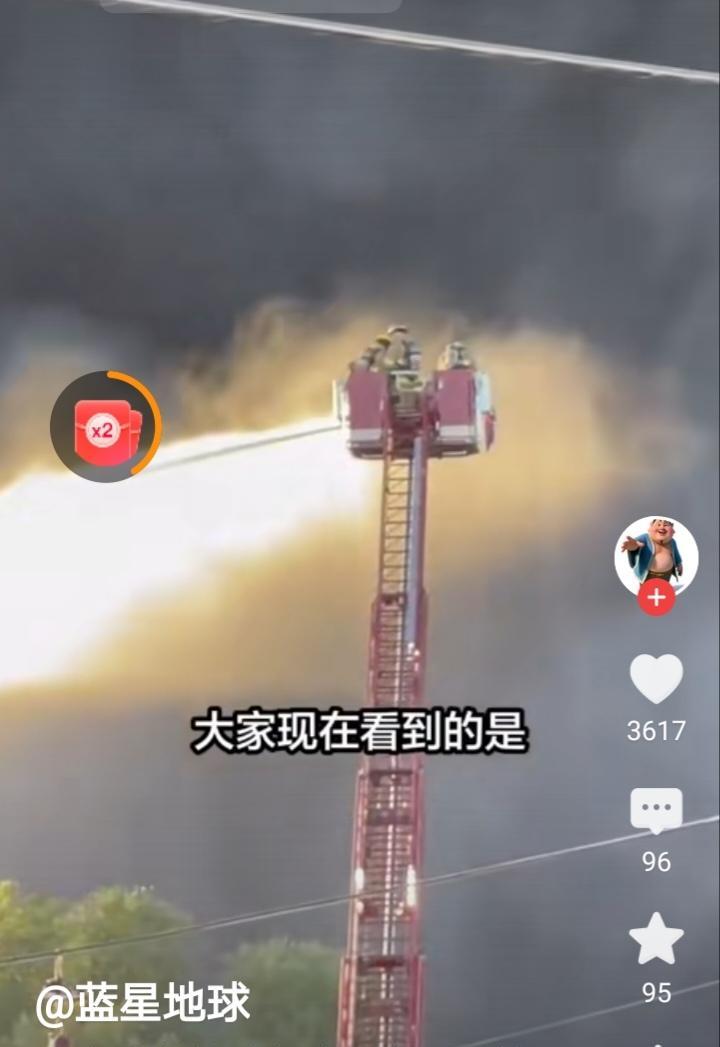Image resolution: width=720 pixels, height=1047 pixels.
Task: Follow the creator with the red plus
Action: [656, 598]
